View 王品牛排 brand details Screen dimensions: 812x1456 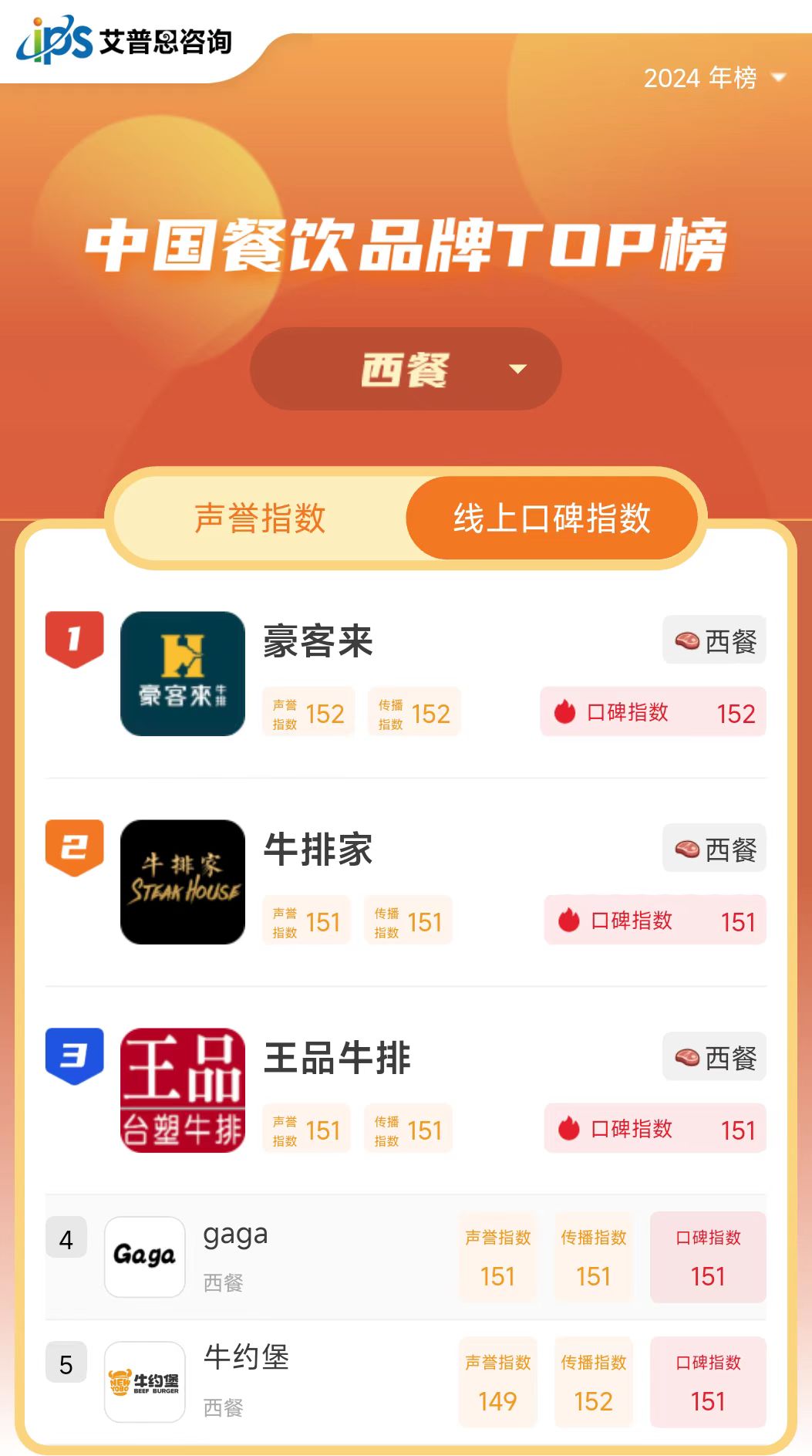coord(337,1059)
